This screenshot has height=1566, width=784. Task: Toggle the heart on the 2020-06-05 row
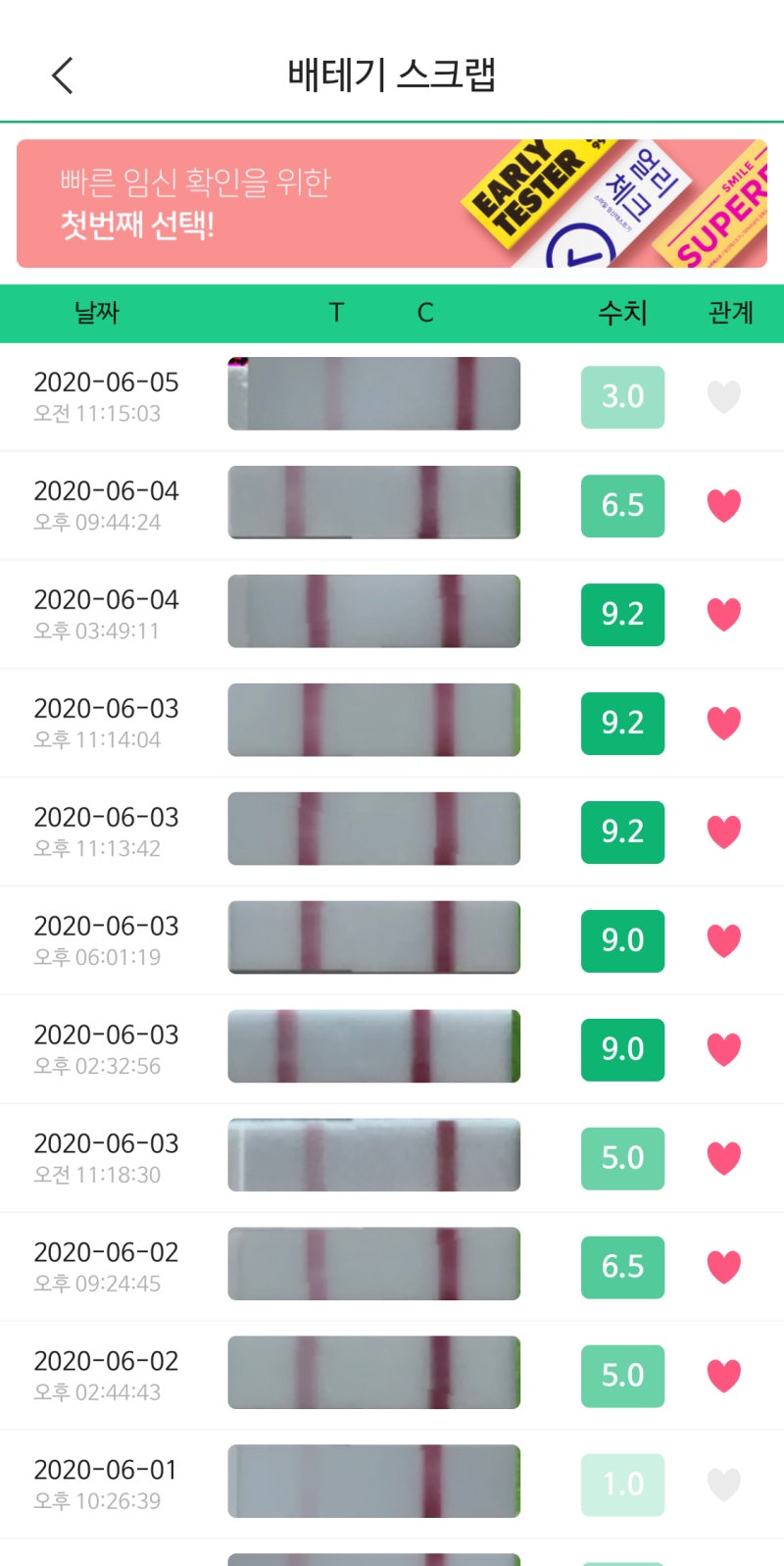(724, 397)
